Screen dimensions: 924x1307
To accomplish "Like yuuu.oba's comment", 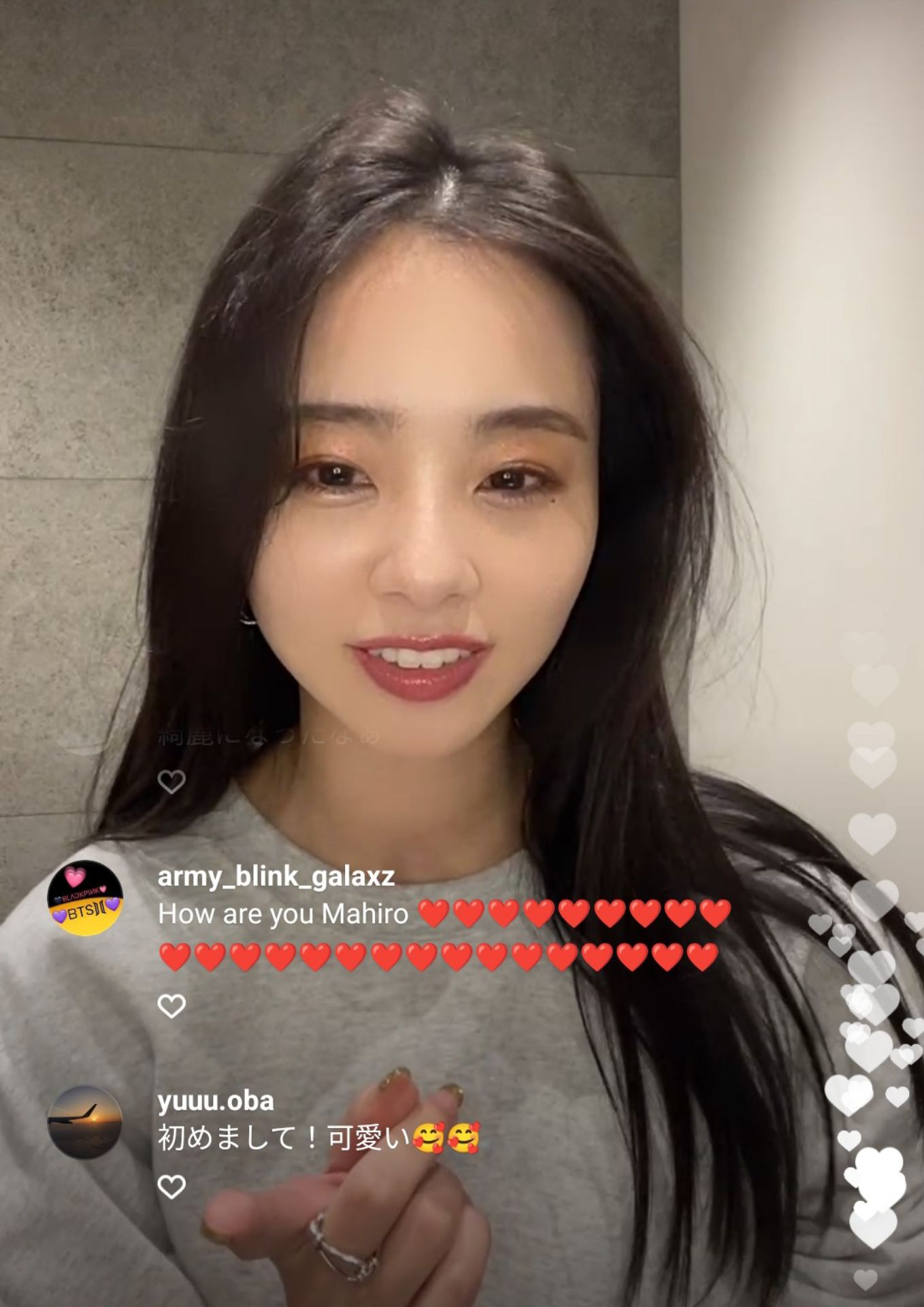I will [x=171, y=1187].
